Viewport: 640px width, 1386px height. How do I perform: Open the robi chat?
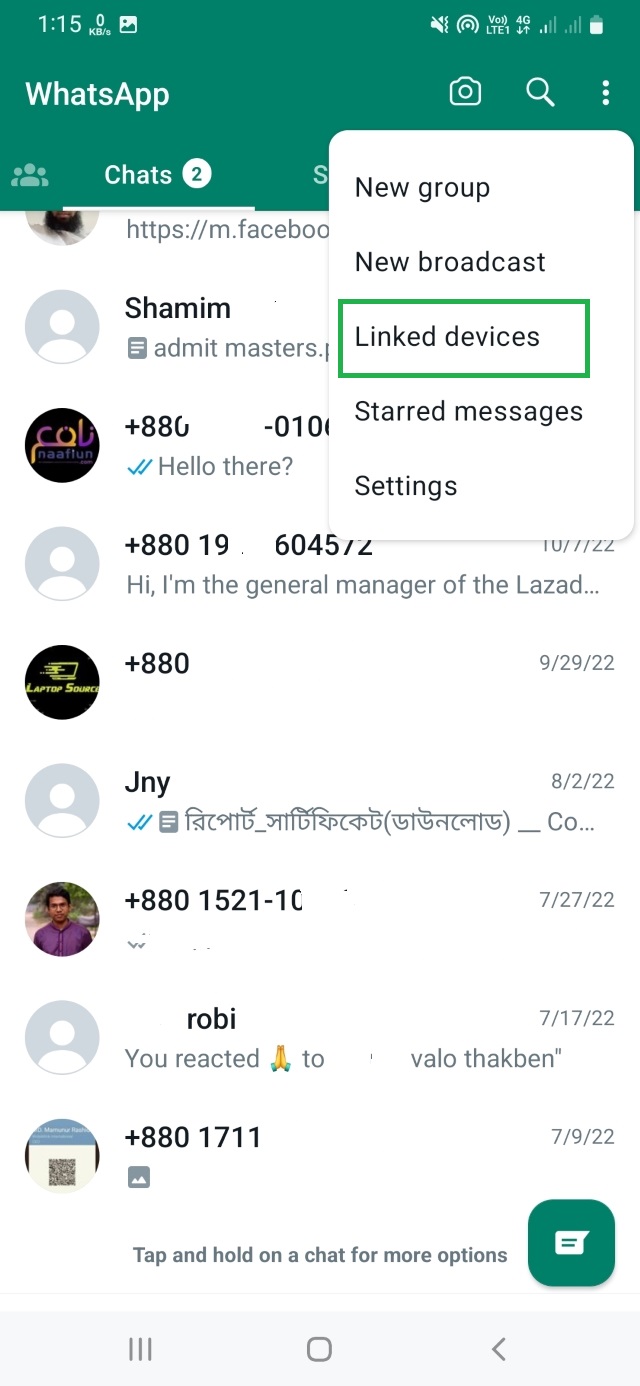pyautogui.click(x=330, y=1038)
